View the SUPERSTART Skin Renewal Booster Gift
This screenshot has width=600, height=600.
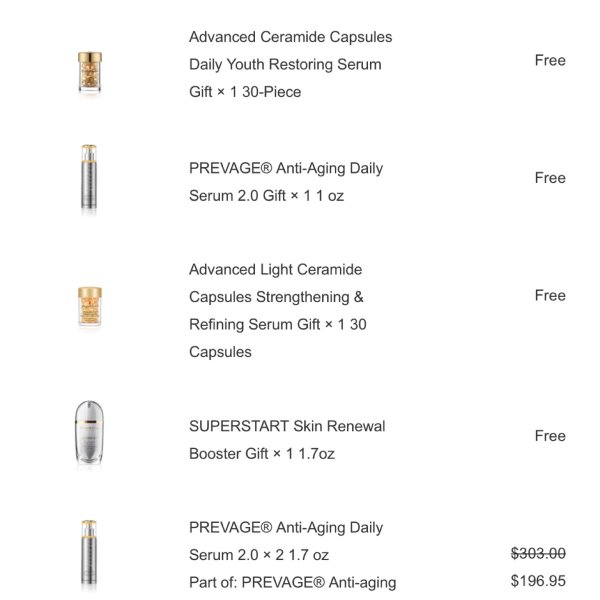(286, 439)
